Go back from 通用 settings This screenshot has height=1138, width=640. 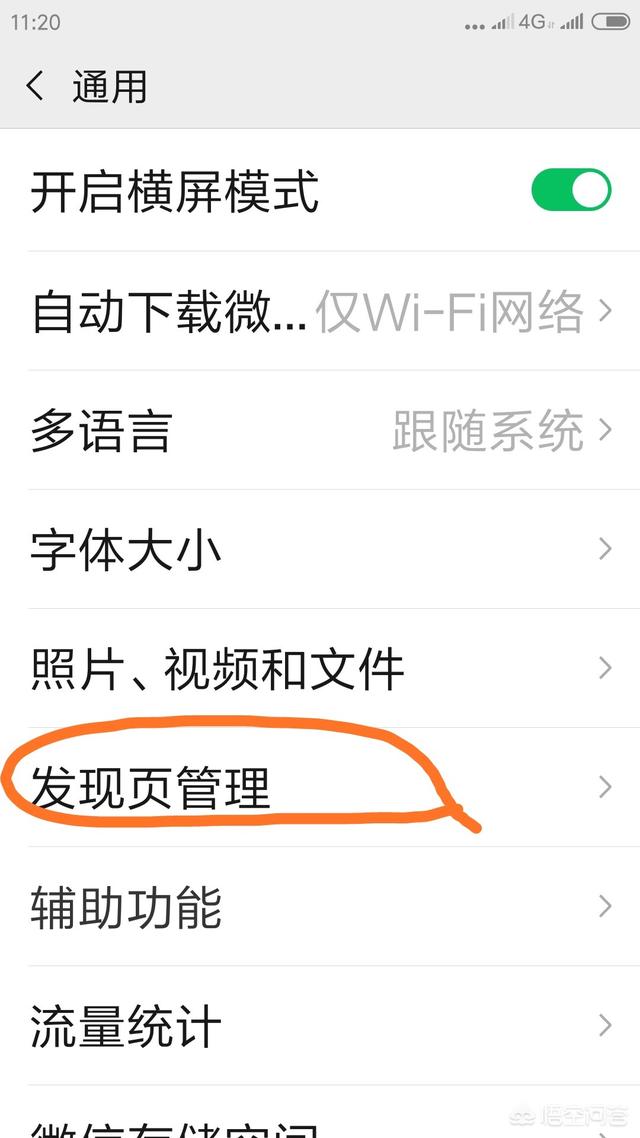click(x=36, y=86)
